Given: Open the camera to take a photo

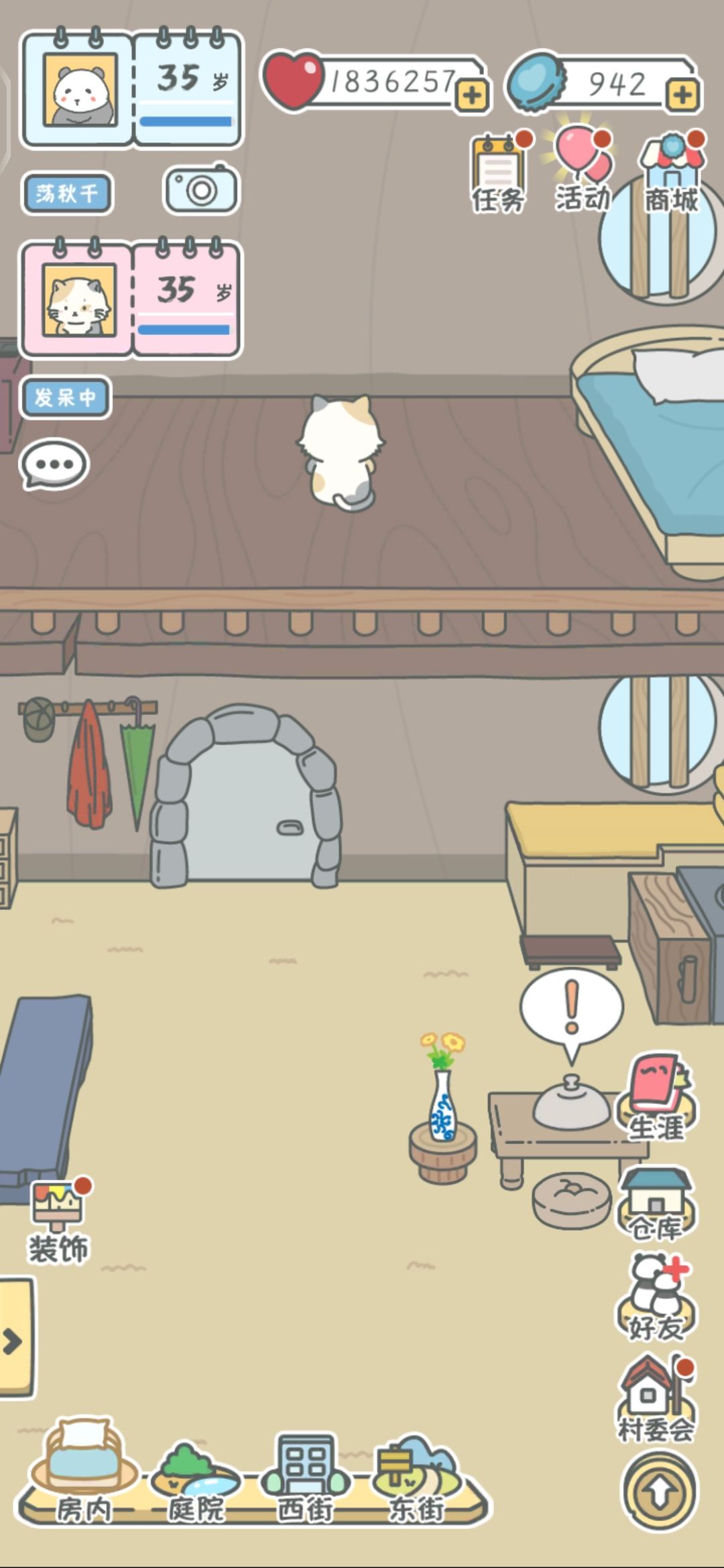Looking at the screenshot, I should click(201, 190).
